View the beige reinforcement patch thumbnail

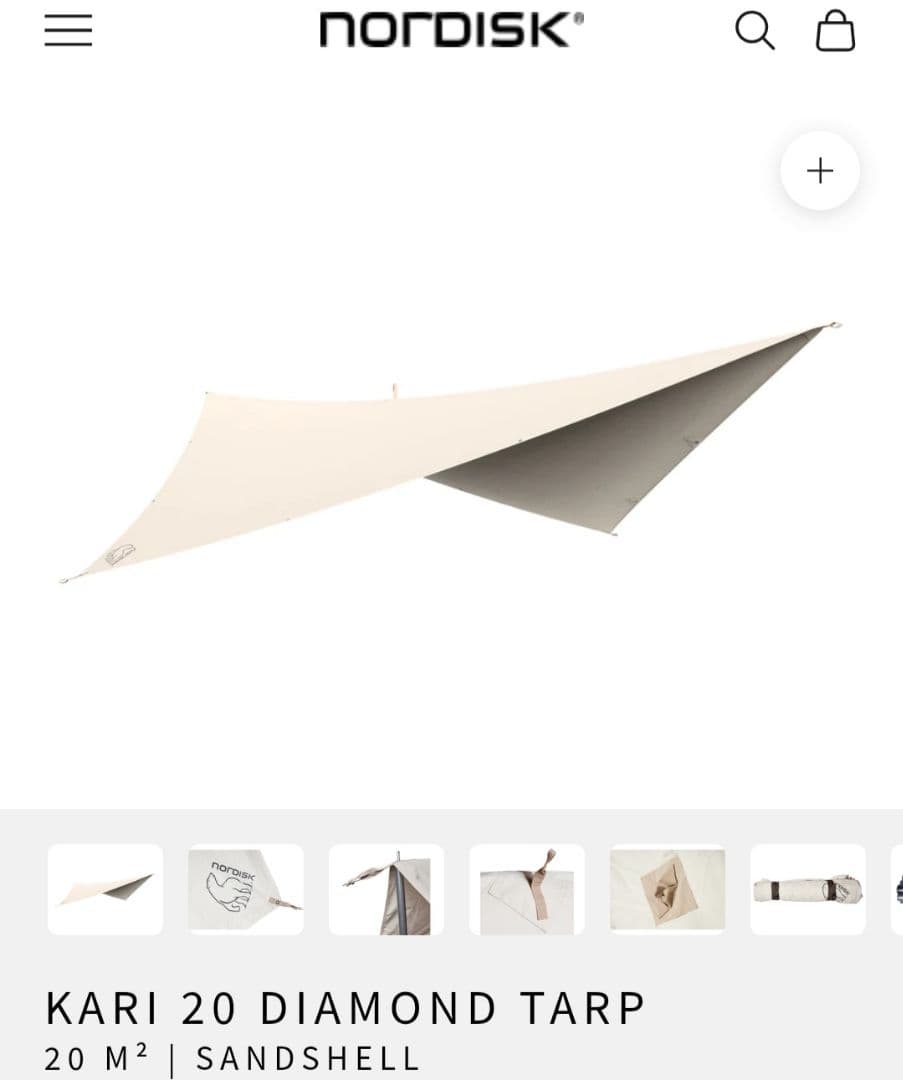pos(667,889)
